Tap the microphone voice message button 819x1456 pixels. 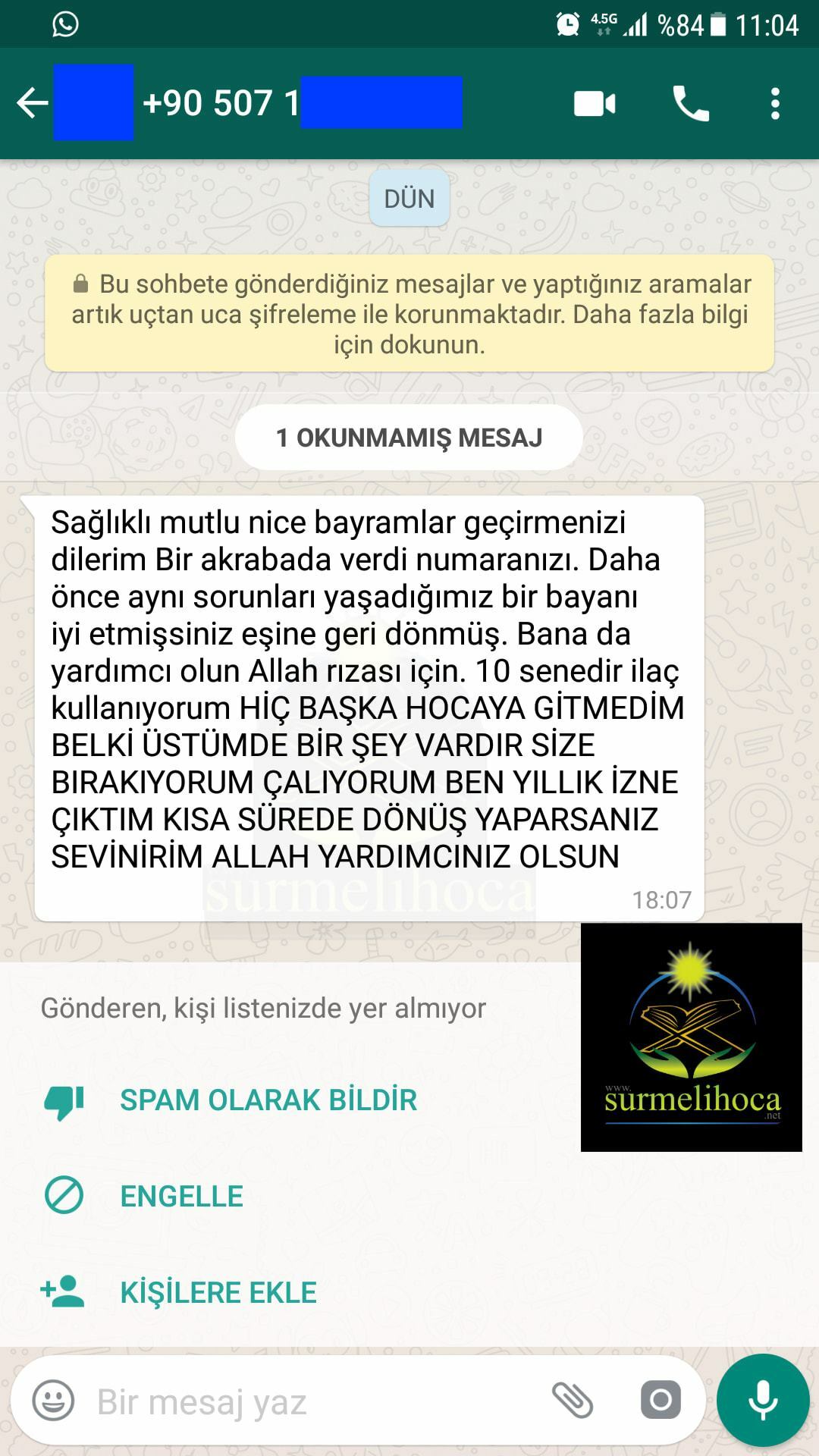[763, 1400]
